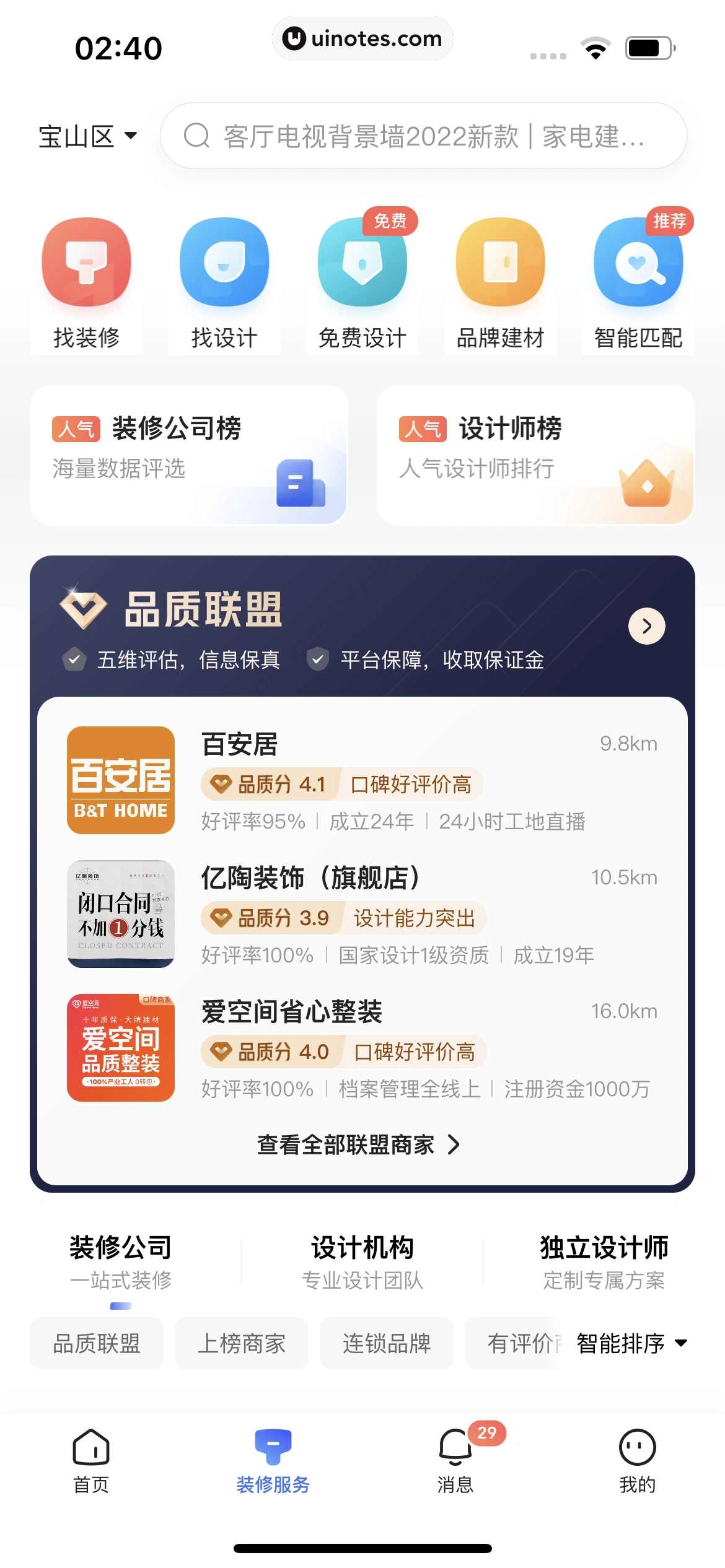Viewport: 725px width, 1568px height.
Task: Activate the 连锁品牌 filter chip
Action: (x=385, y=1343)
